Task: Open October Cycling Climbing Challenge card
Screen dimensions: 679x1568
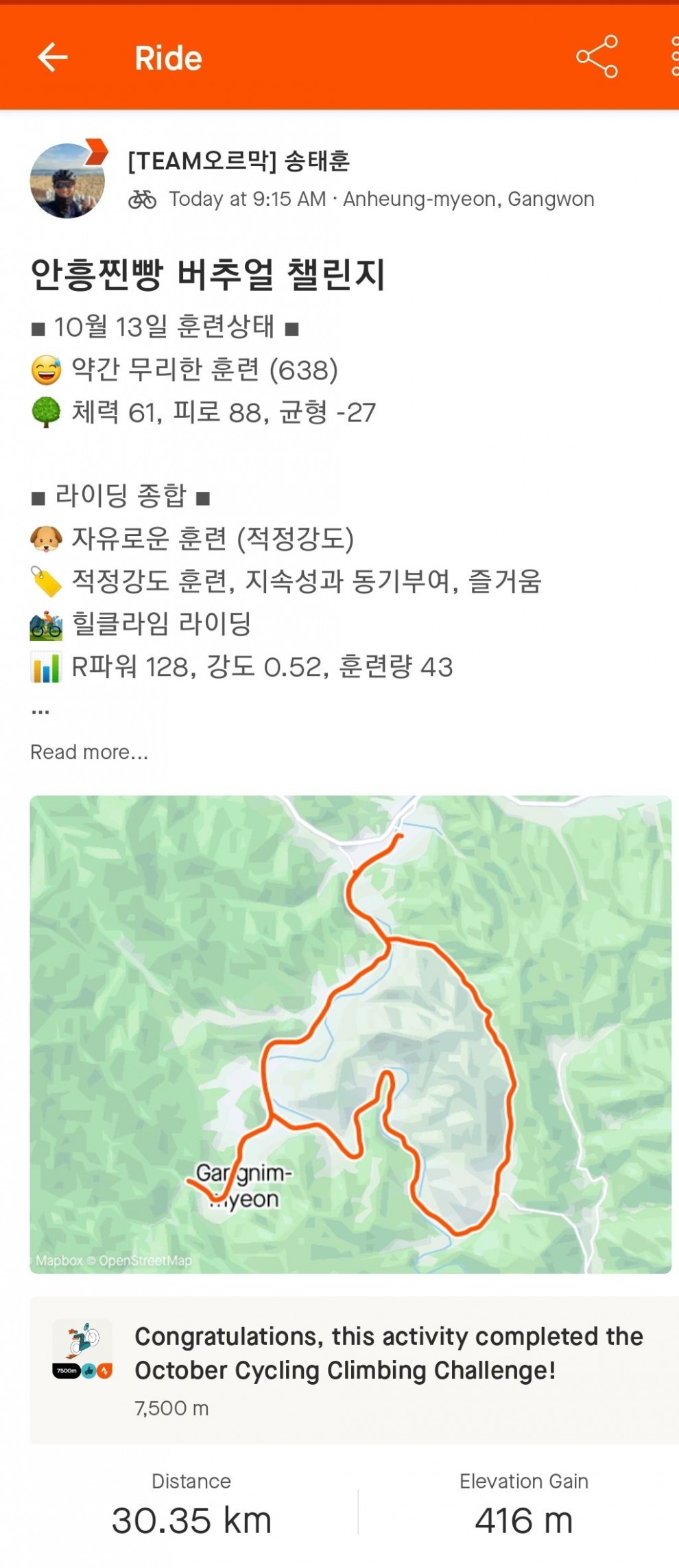Action: [x=353, y=1370]
